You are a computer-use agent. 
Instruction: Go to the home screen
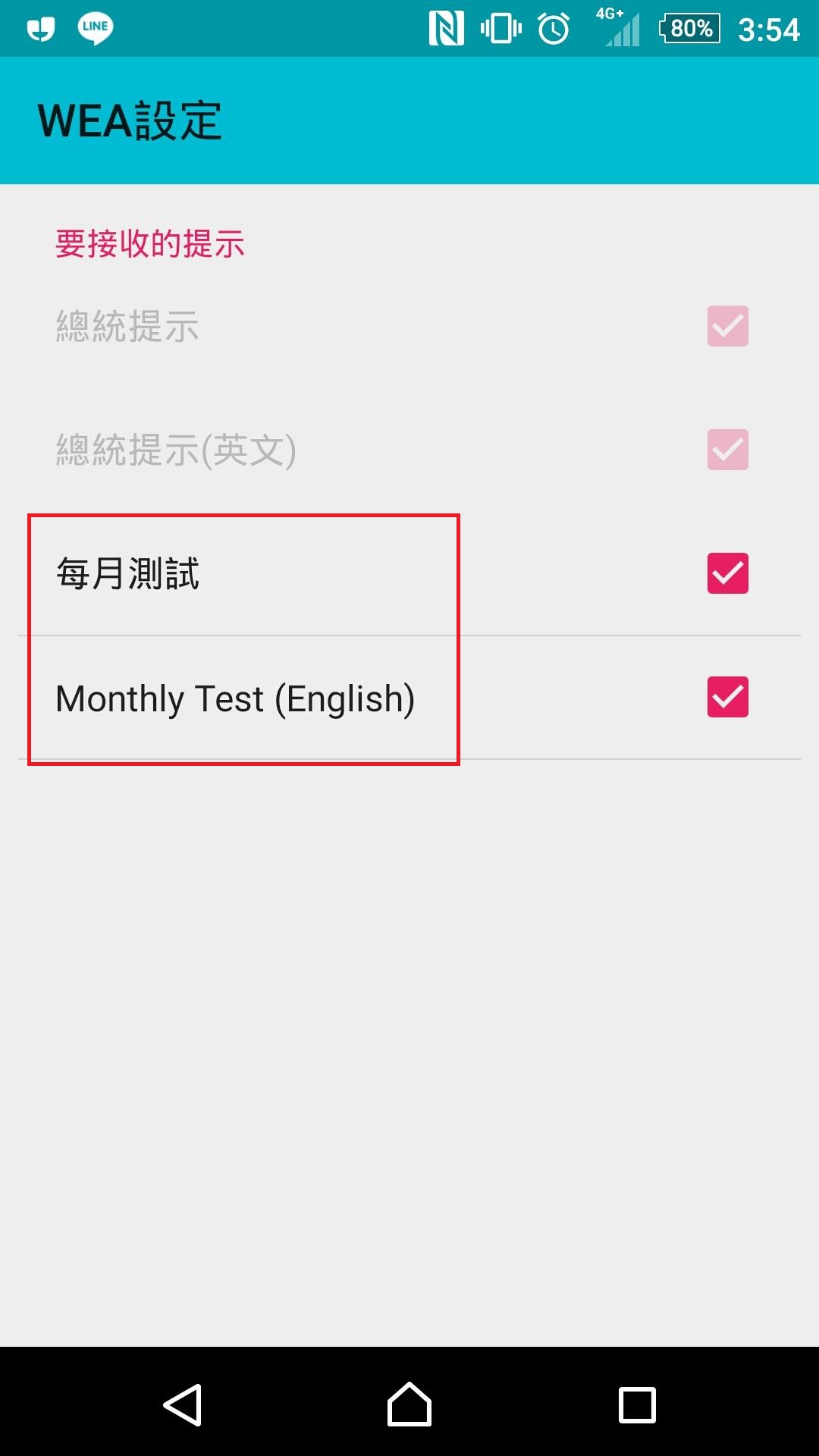(x=409, y=1404)
